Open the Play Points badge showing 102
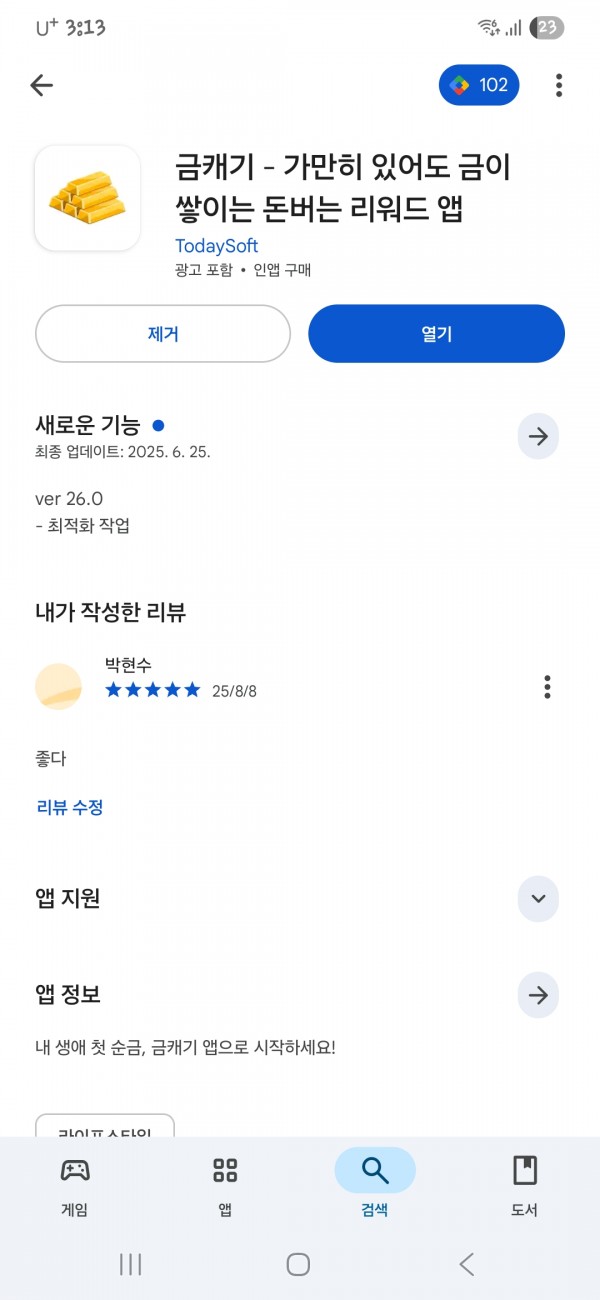600x1300 pixels. point(479,85)
